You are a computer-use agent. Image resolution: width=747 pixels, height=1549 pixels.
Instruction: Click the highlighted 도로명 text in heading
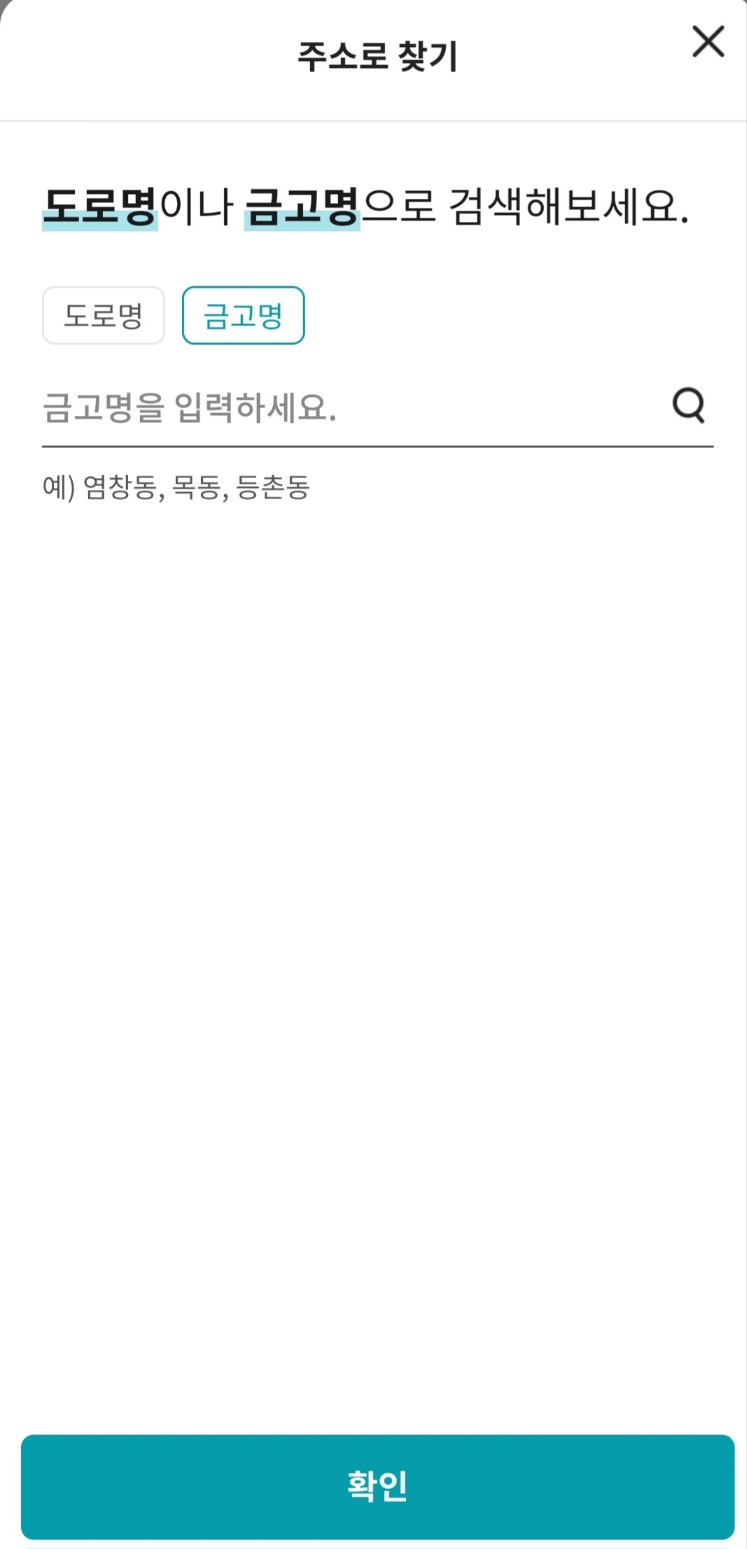point(98,207)
